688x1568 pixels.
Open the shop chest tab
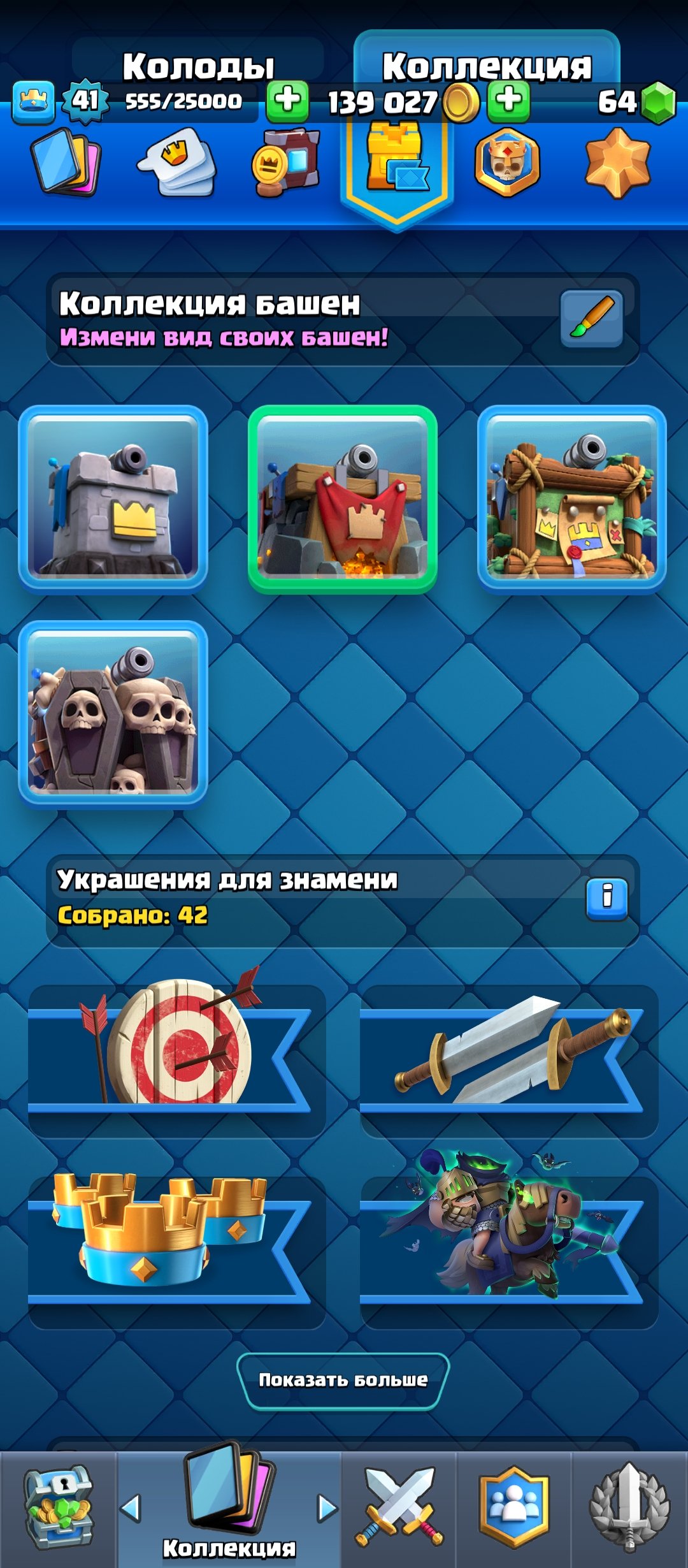tap(58, 1508)
